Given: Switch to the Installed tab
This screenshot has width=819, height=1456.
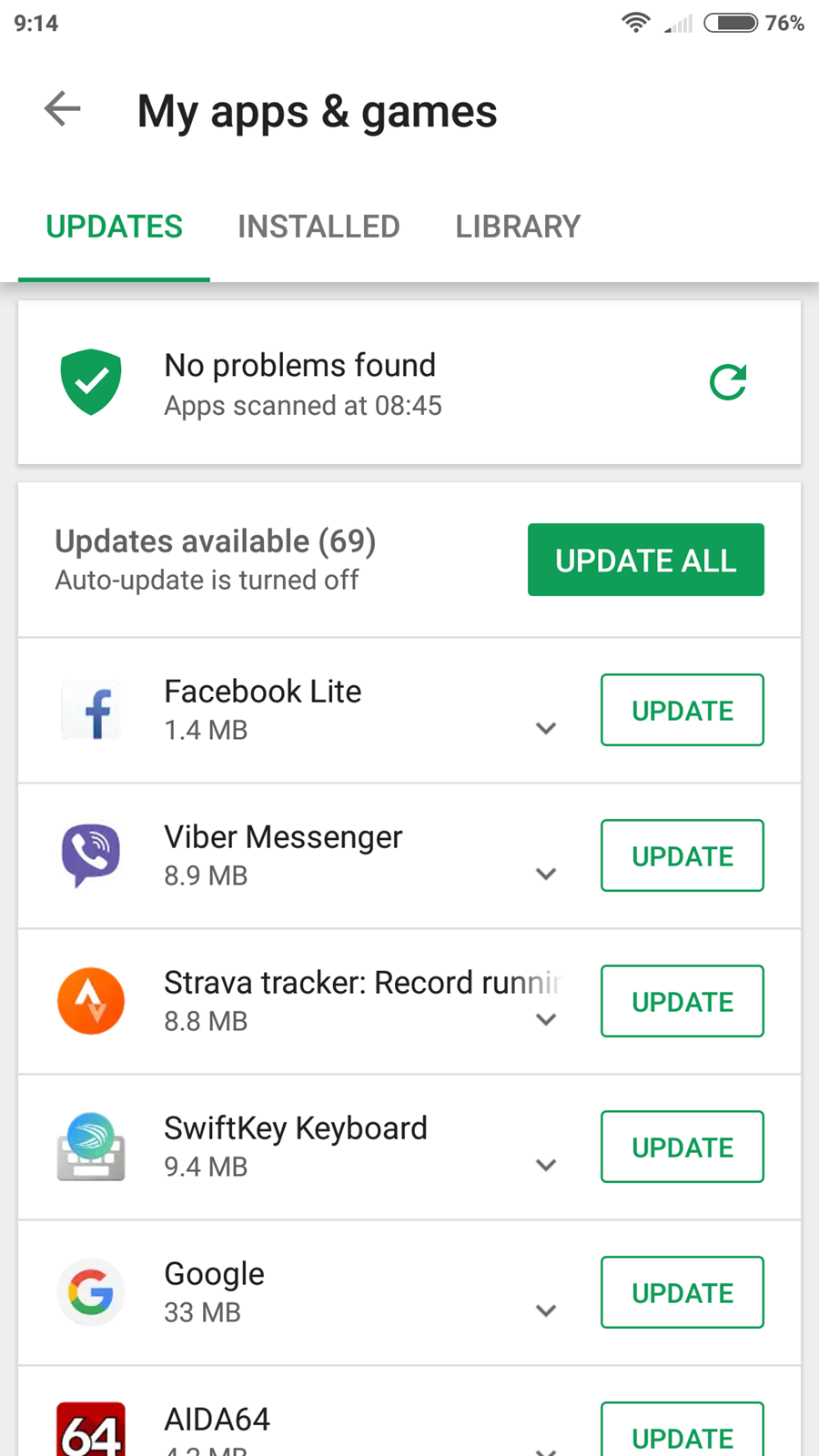Looking at the screenshot, I should point(318,227).
